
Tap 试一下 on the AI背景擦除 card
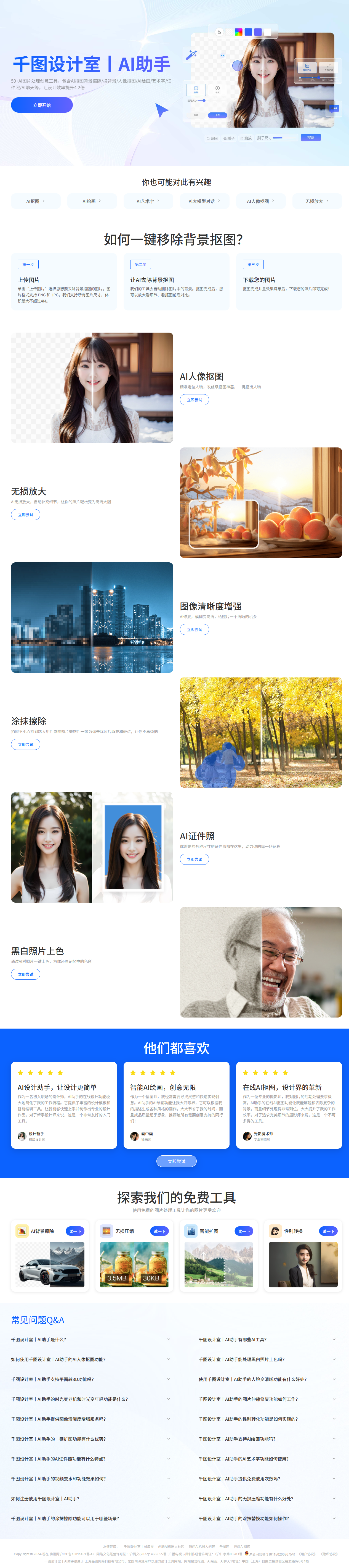point(75,1231)
